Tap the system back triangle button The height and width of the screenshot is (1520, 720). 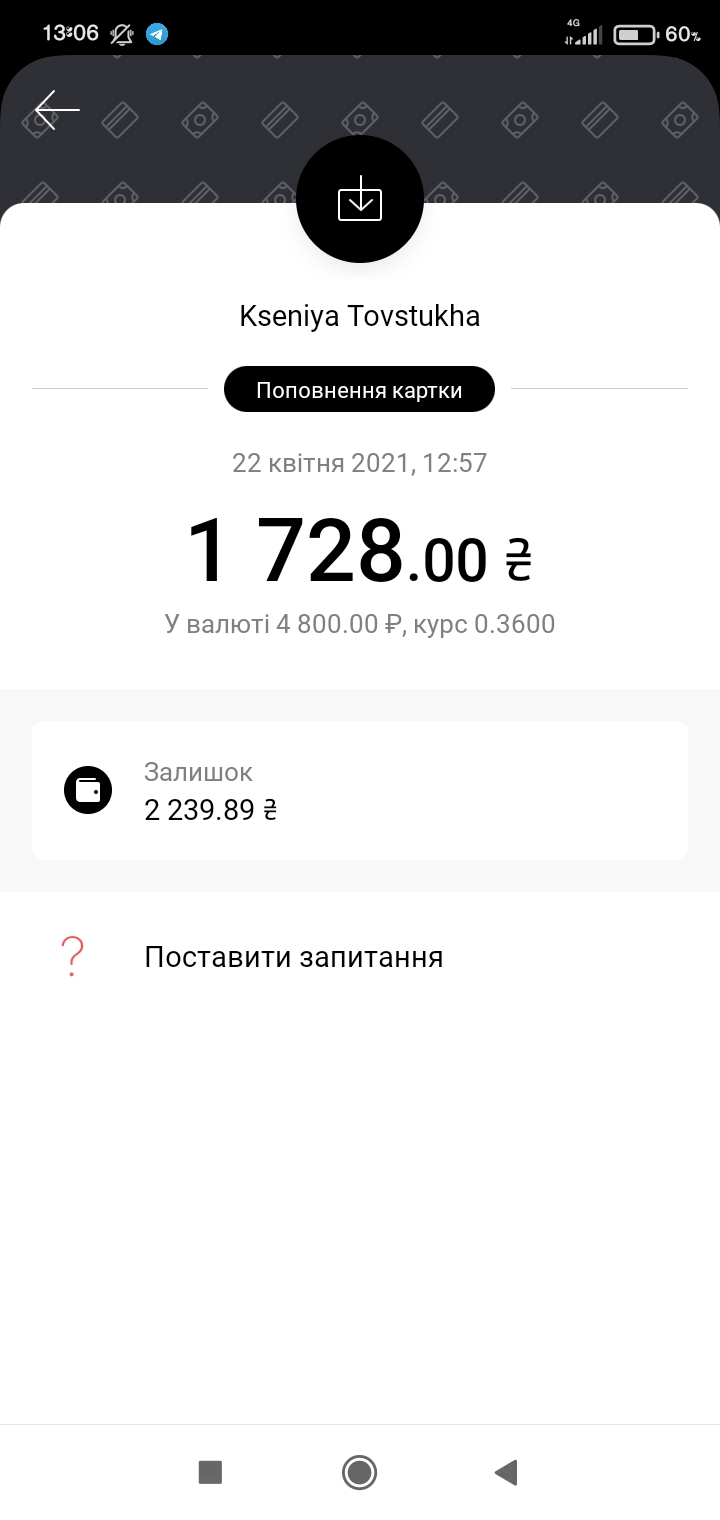pos(506,1472)
